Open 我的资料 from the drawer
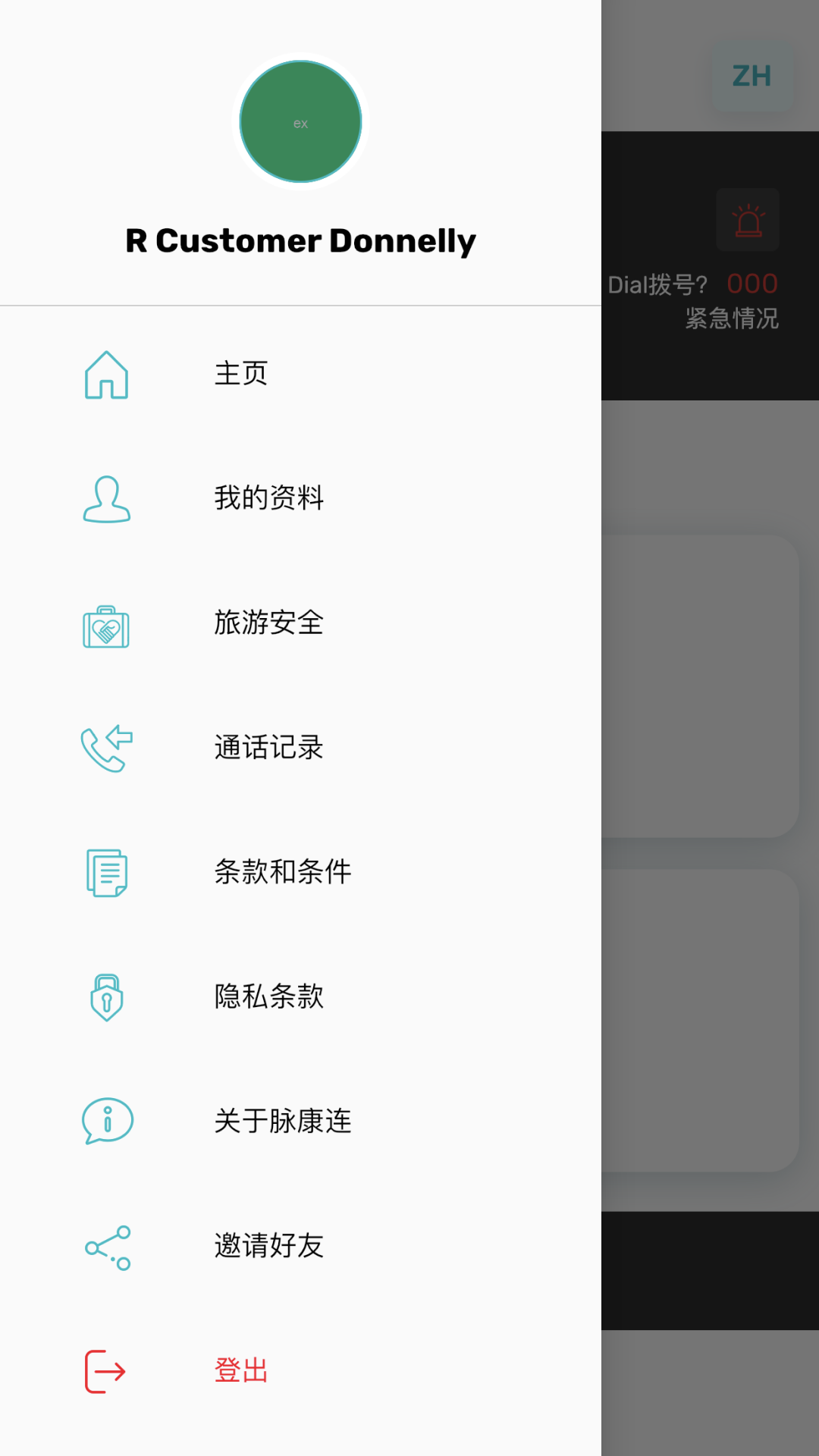Screen dimensions: 819x1456 [x=269, y=498]
